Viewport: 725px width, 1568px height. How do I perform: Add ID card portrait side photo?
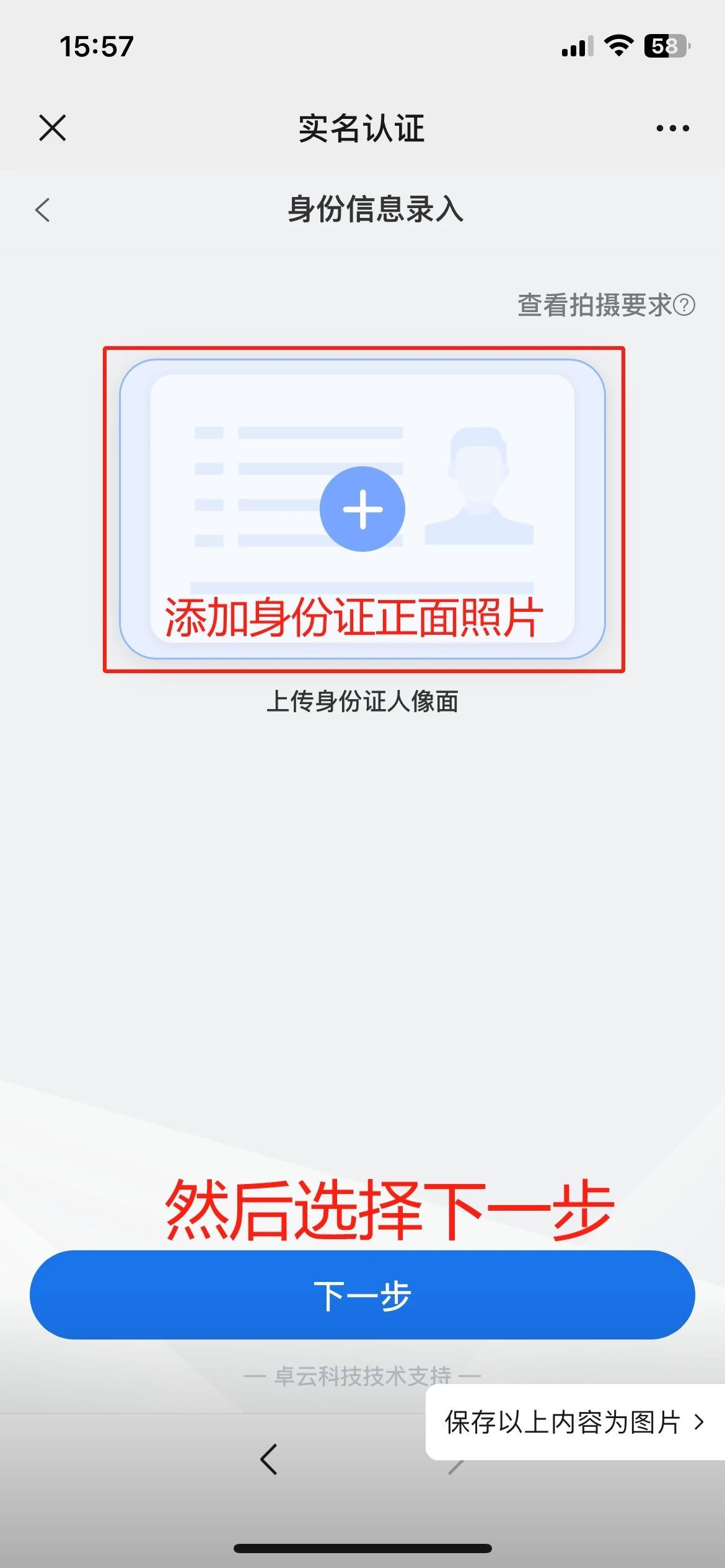click(362, 509)
